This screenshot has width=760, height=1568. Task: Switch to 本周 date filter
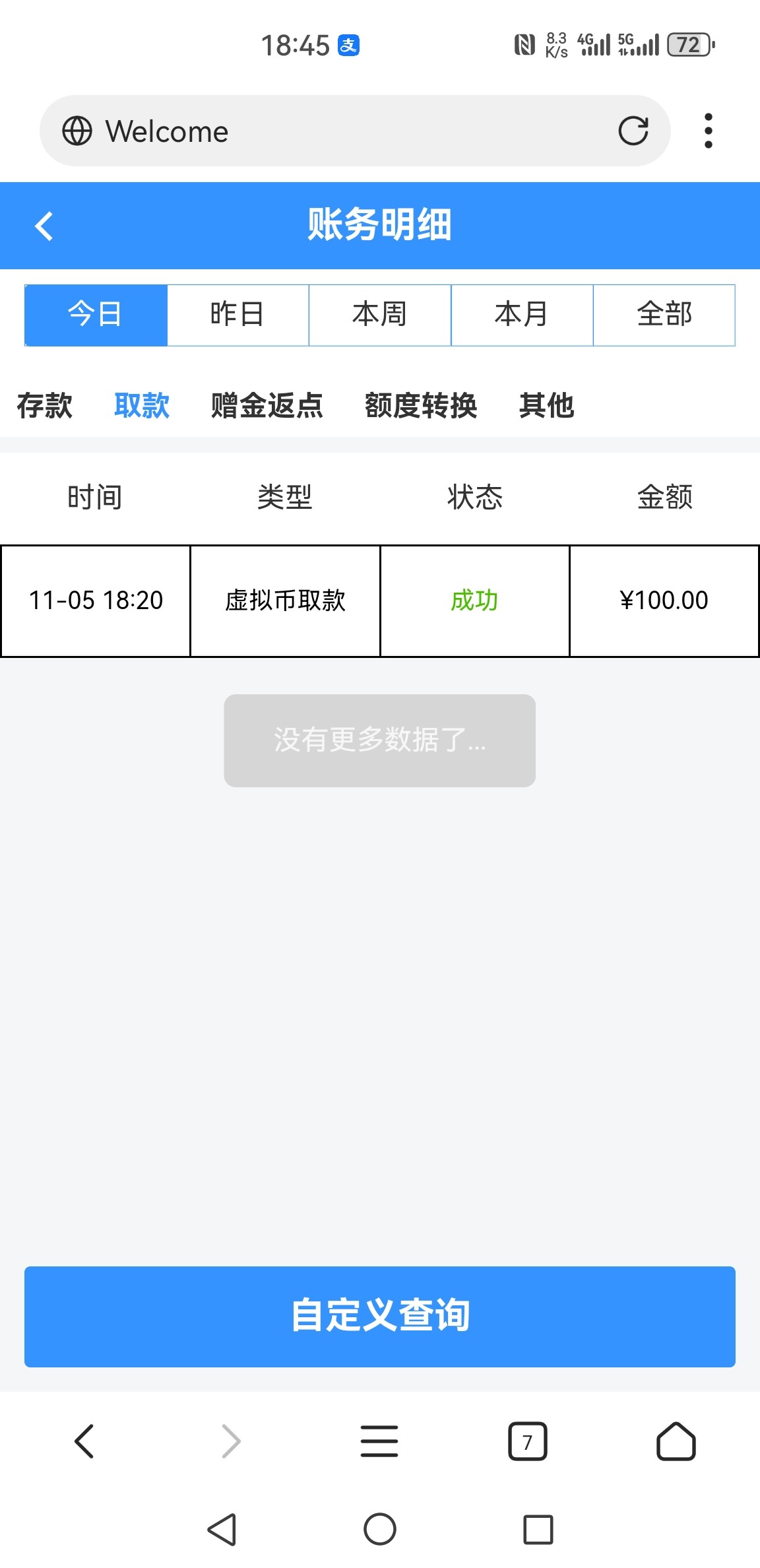point(380,315)
